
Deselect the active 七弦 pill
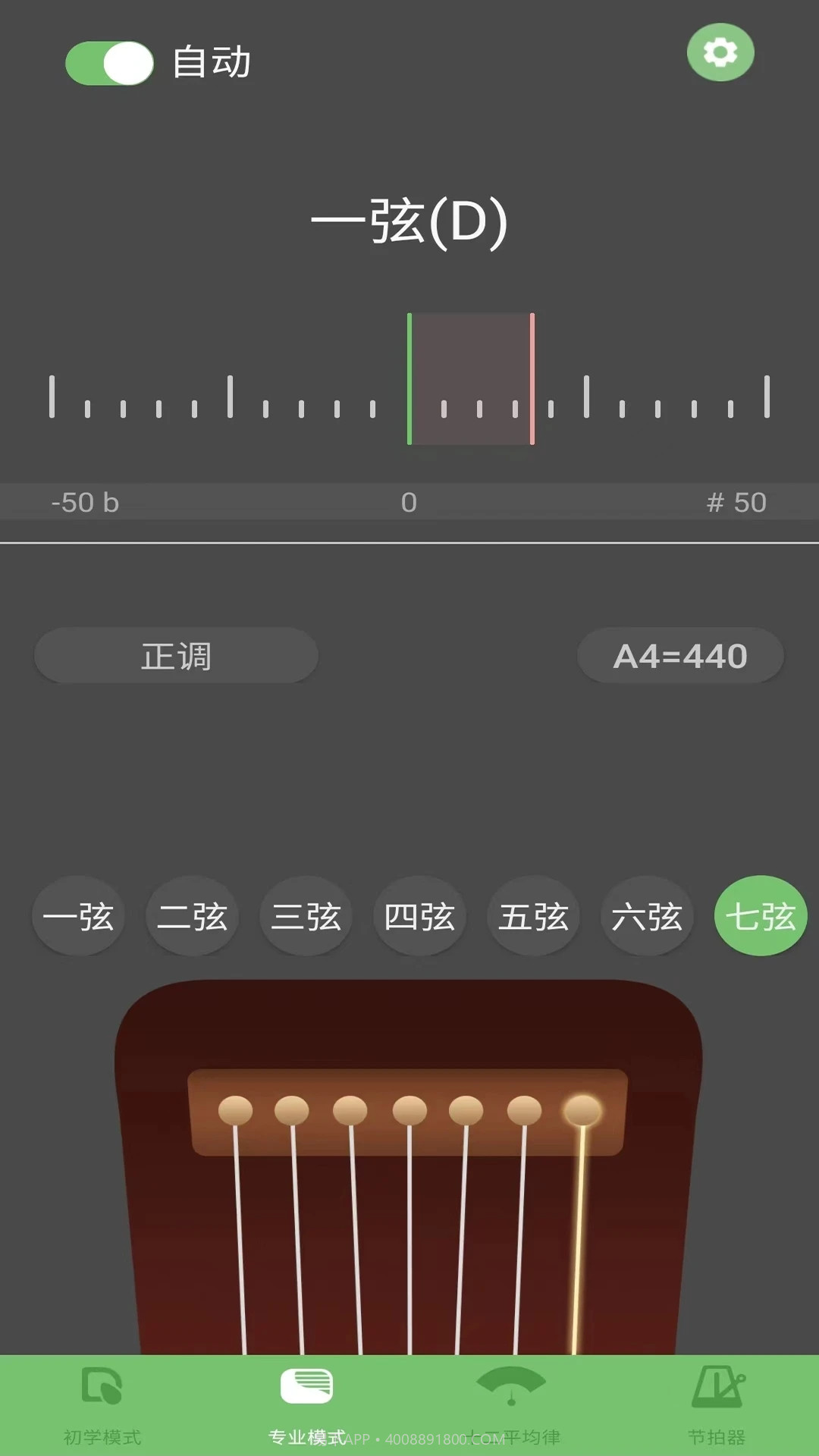[761, 915]
